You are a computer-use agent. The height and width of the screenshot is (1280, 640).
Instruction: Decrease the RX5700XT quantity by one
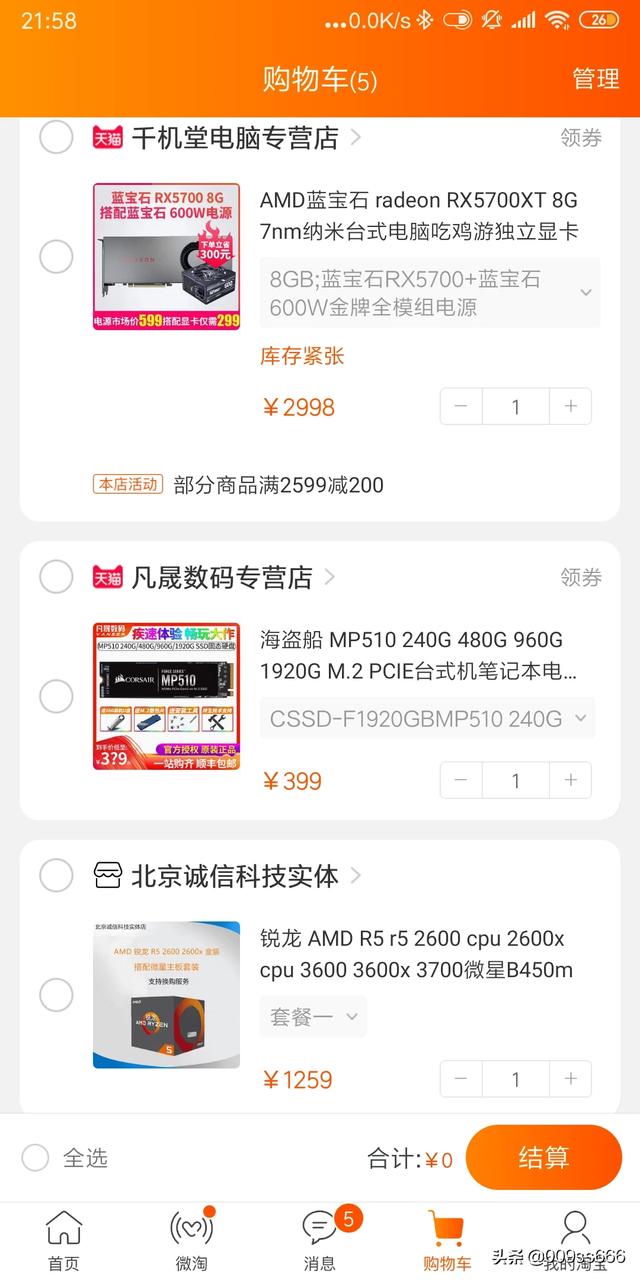(461, 407)
